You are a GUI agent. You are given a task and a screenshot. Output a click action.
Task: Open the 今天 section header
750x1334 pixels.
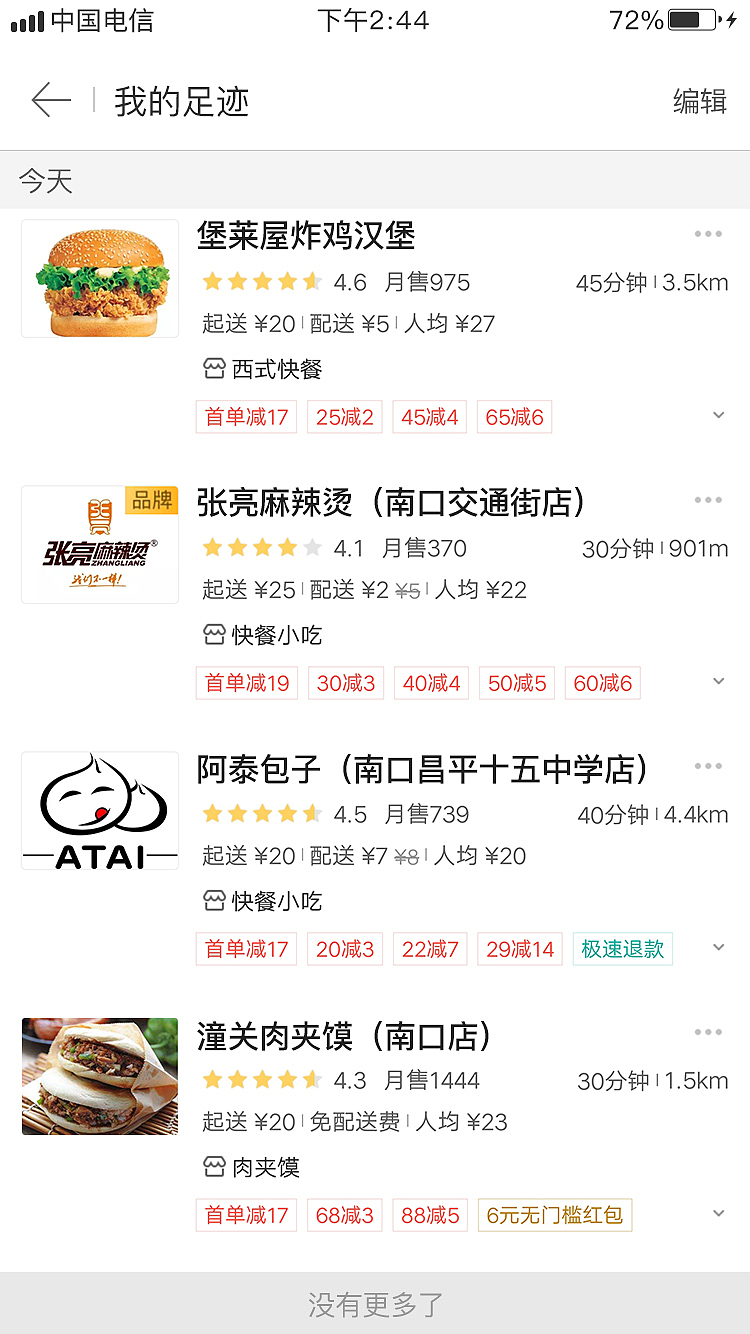44,180
